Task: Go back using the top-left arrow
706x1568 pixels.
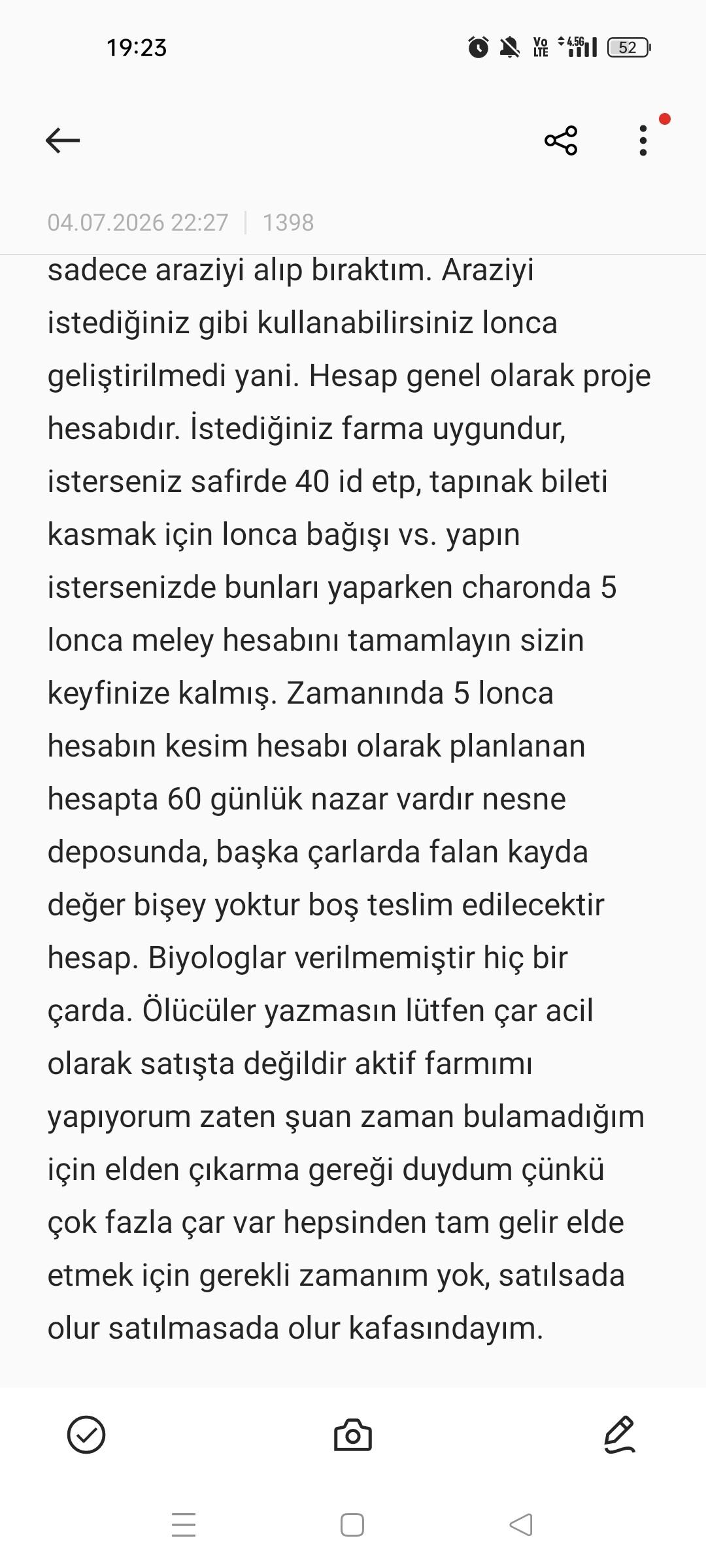Action: click(x=63, y=140)
